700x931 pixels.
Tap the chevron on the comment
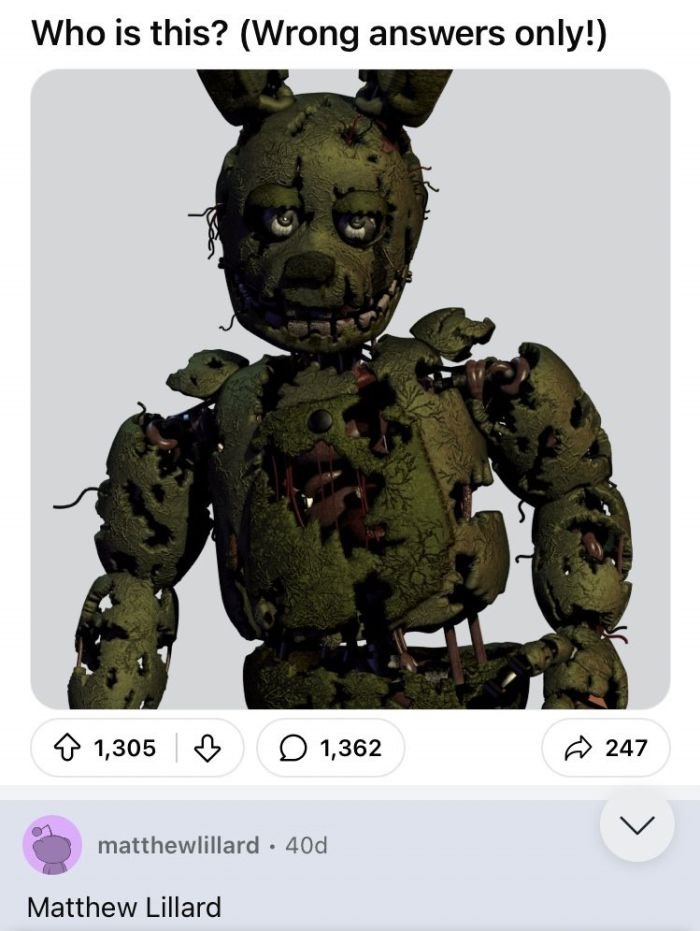637,825
